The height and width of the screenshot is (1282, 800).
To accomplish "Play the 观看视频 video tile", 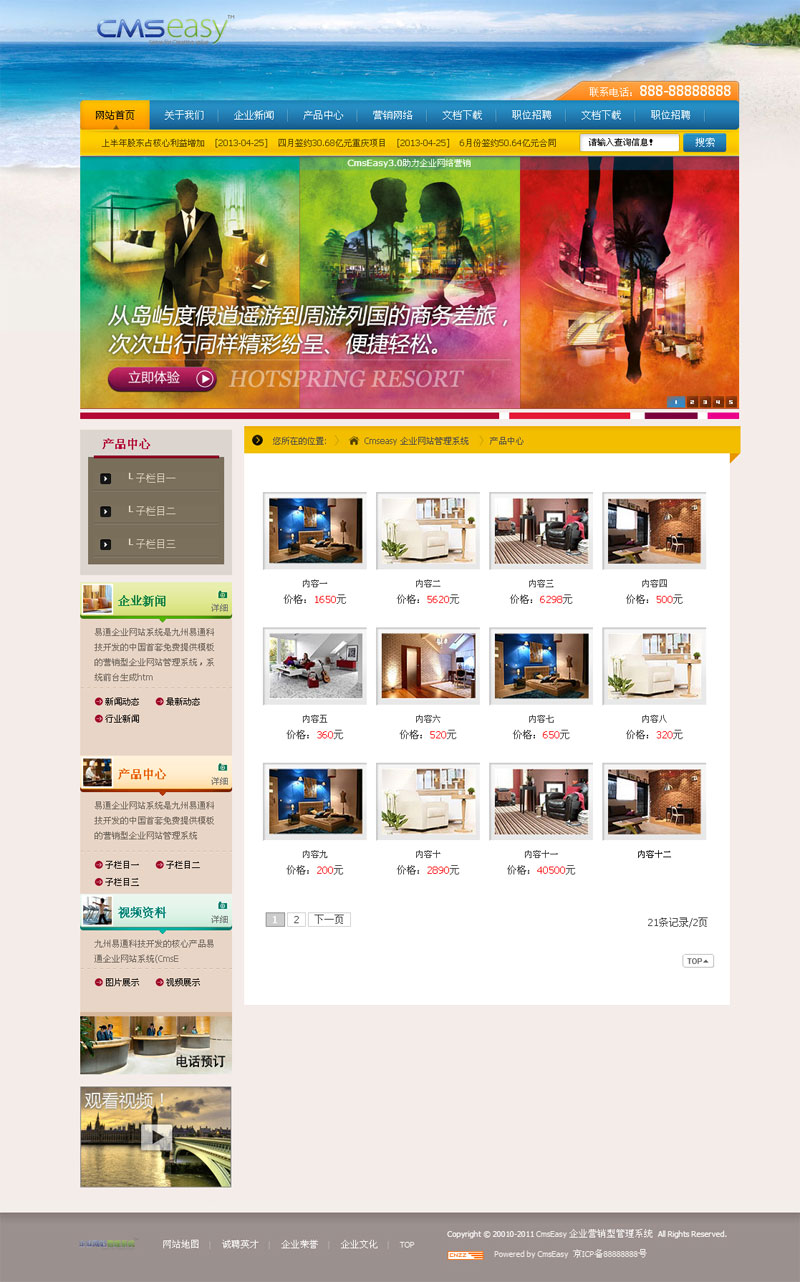I will [156, 1137].
